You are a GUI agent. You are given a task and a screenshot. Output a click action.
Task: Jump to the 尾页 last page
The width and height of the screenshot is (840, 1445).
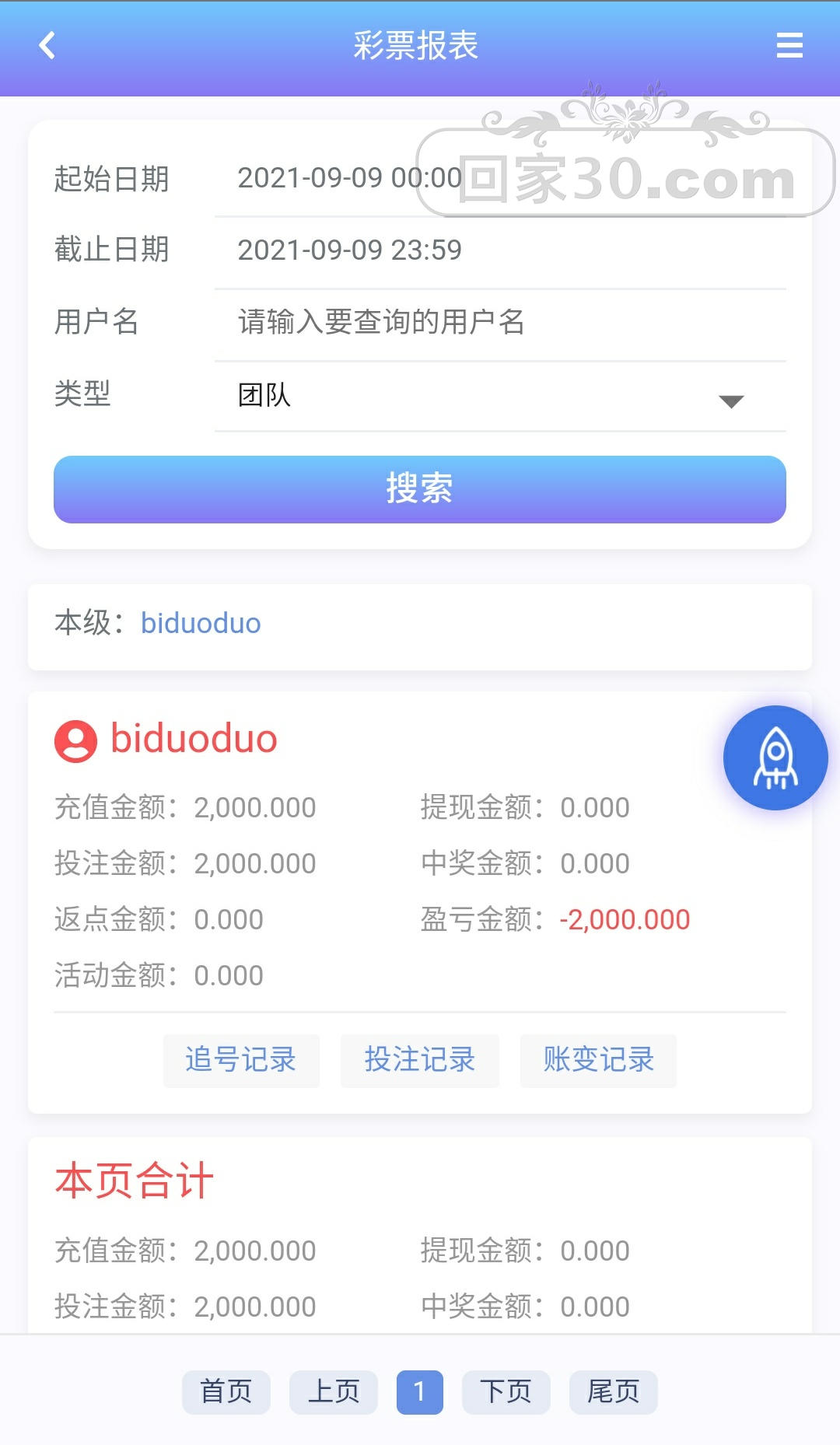tap(613, 1391)
